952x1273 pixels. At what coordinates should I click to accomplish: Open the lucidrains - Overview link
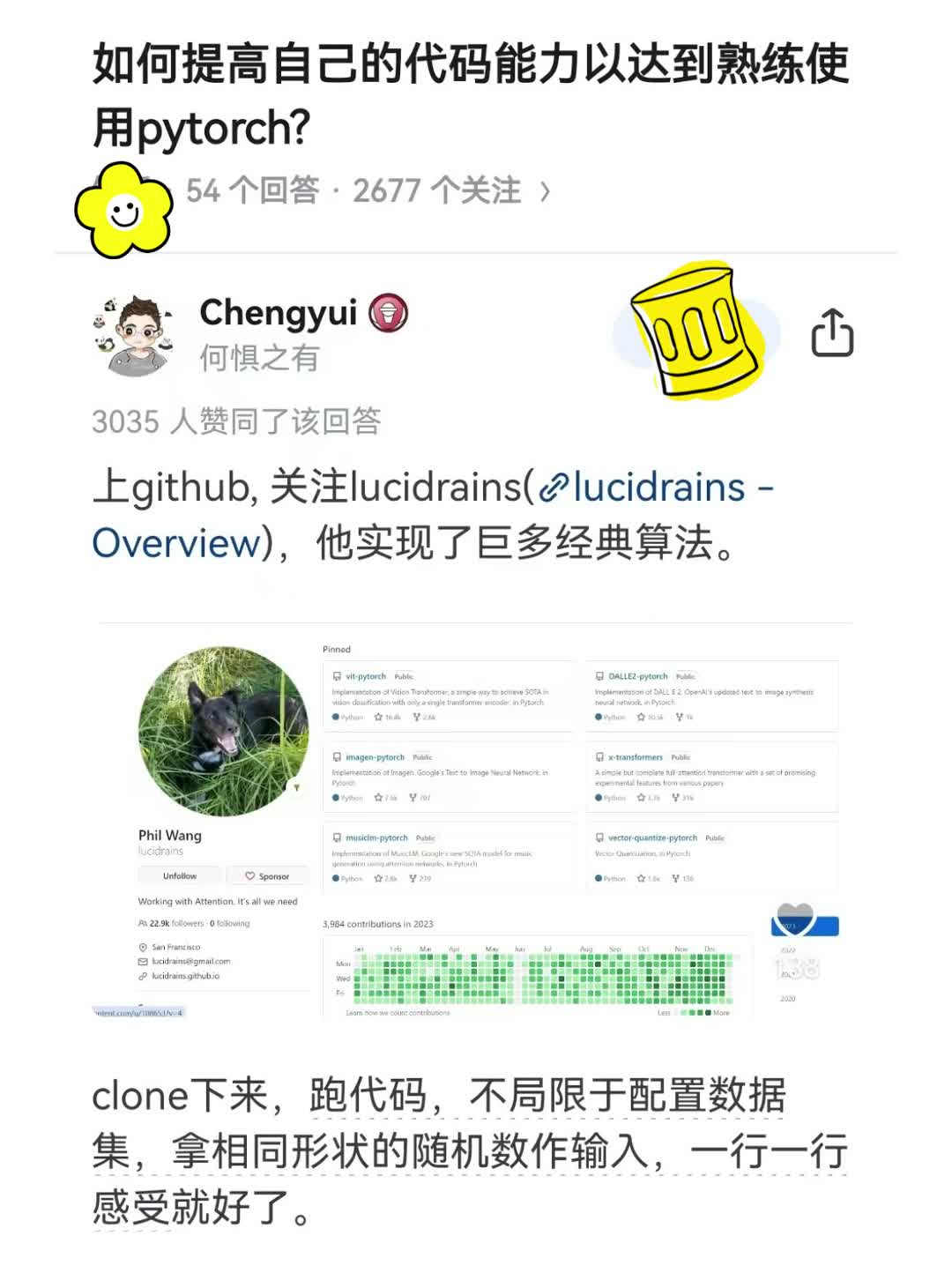pyautogui.click(x=658, y=488)
